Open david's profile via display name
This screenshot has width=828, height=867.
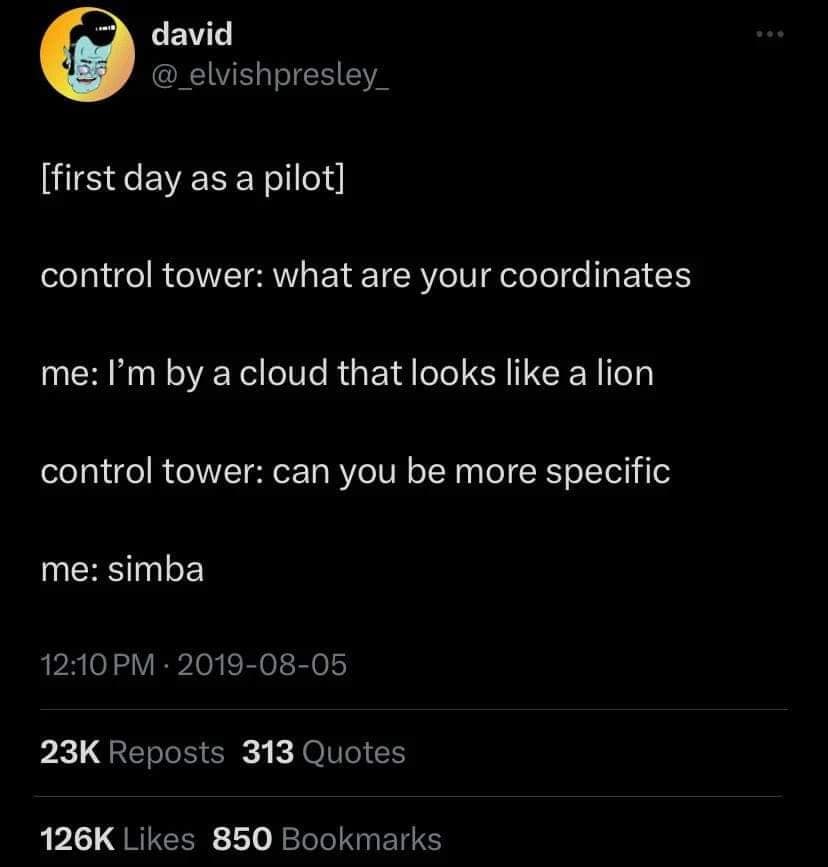(x=190, y=33)
